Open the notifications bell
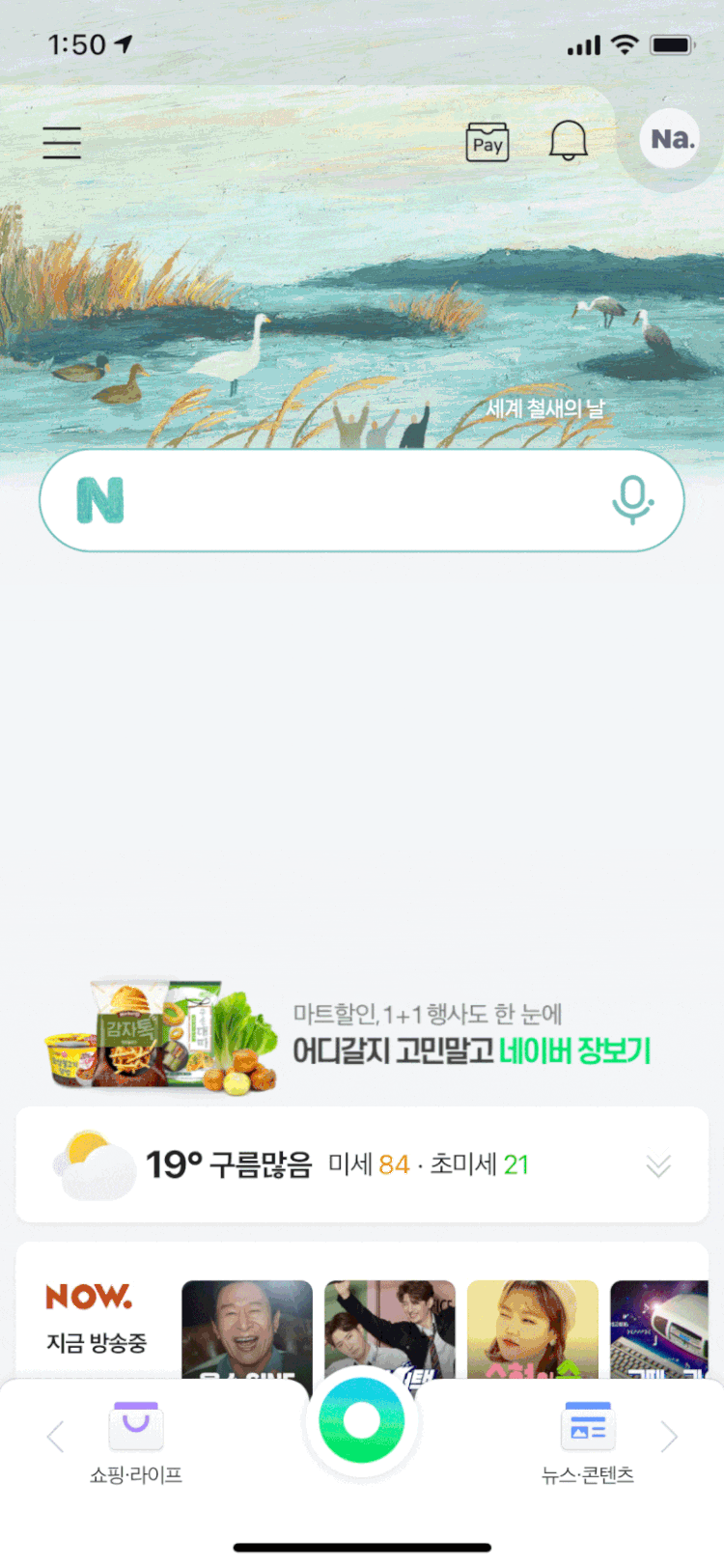724x1568 pixels. pyautogui.click(x=568, y=142)
